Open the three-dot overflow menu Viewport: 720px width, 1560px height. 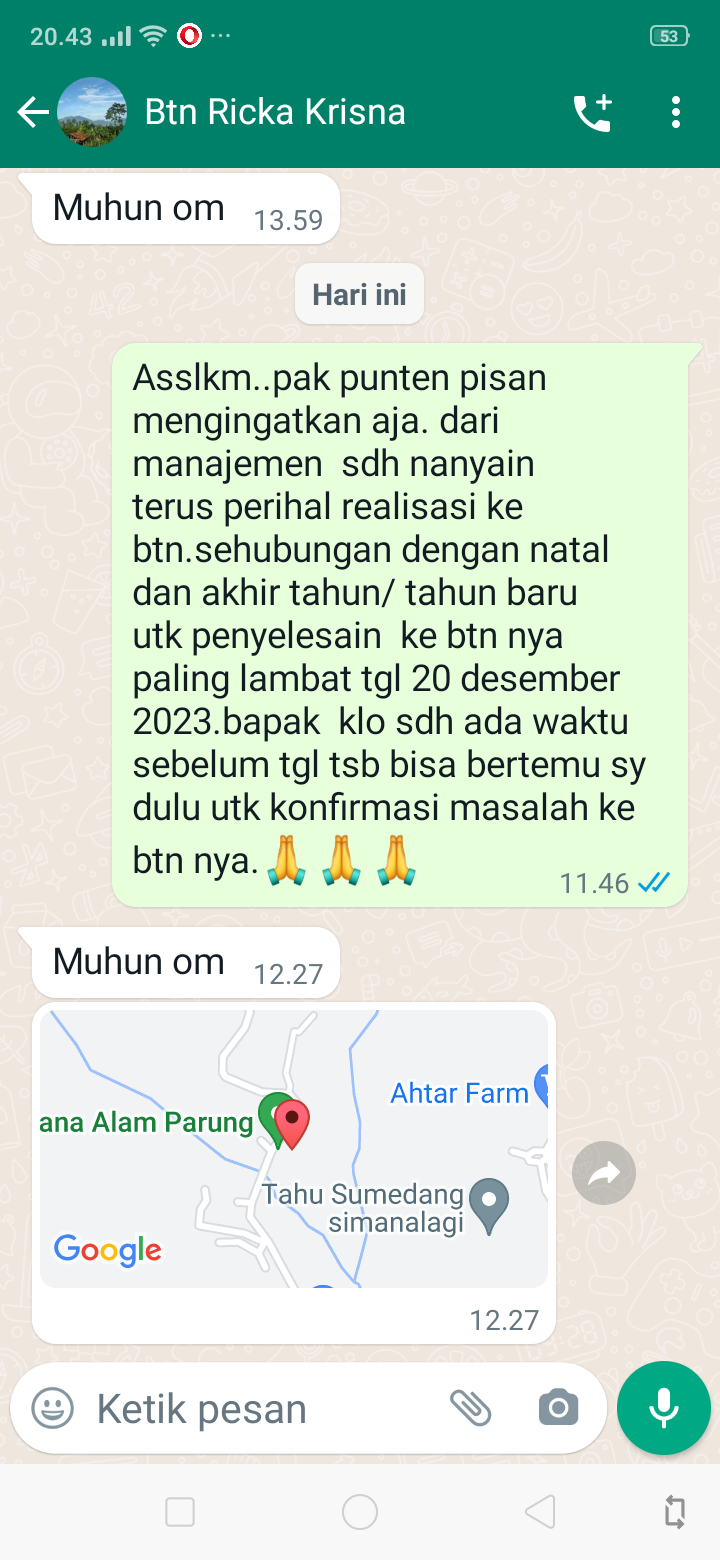tap(677, 112)
